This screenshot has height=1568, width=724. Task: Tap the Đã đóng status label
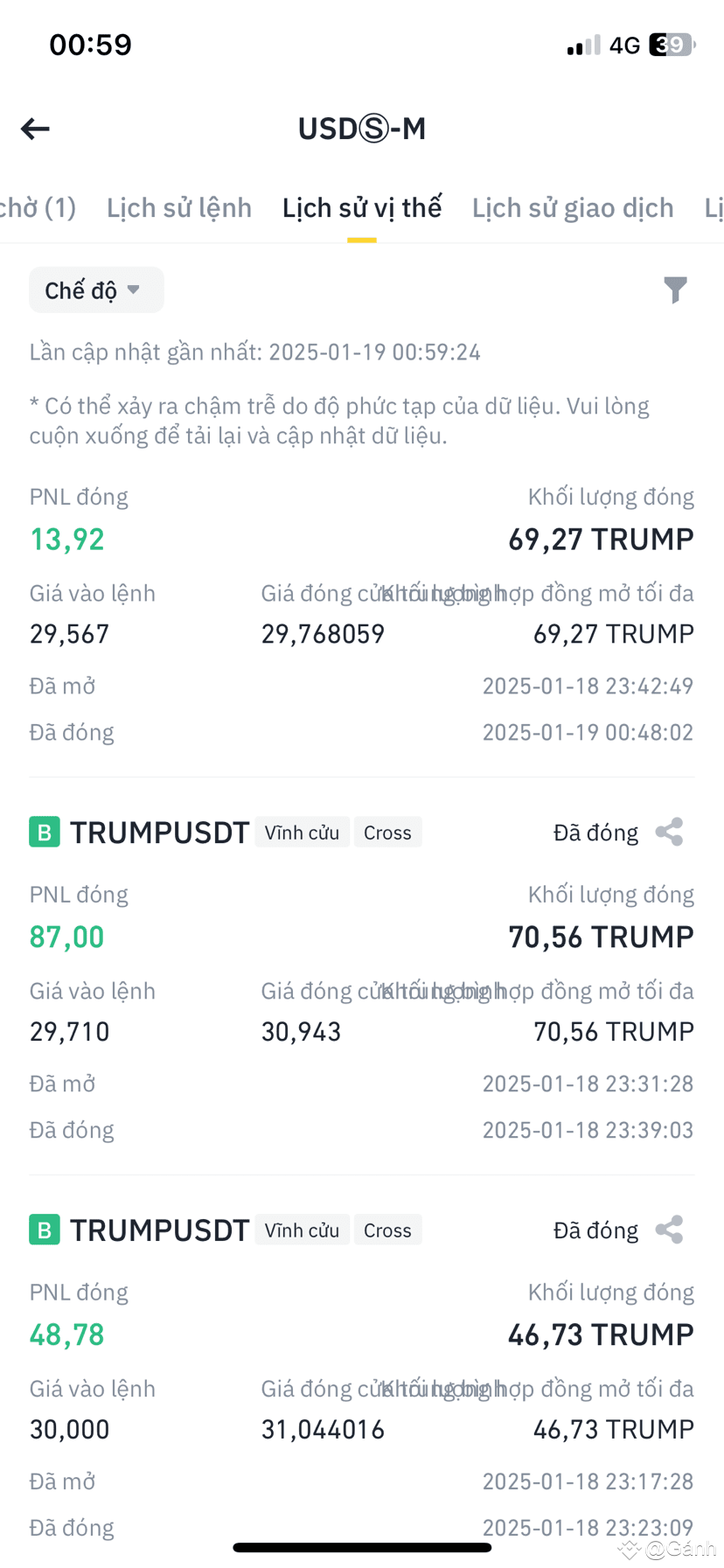(x=595, y=832)
